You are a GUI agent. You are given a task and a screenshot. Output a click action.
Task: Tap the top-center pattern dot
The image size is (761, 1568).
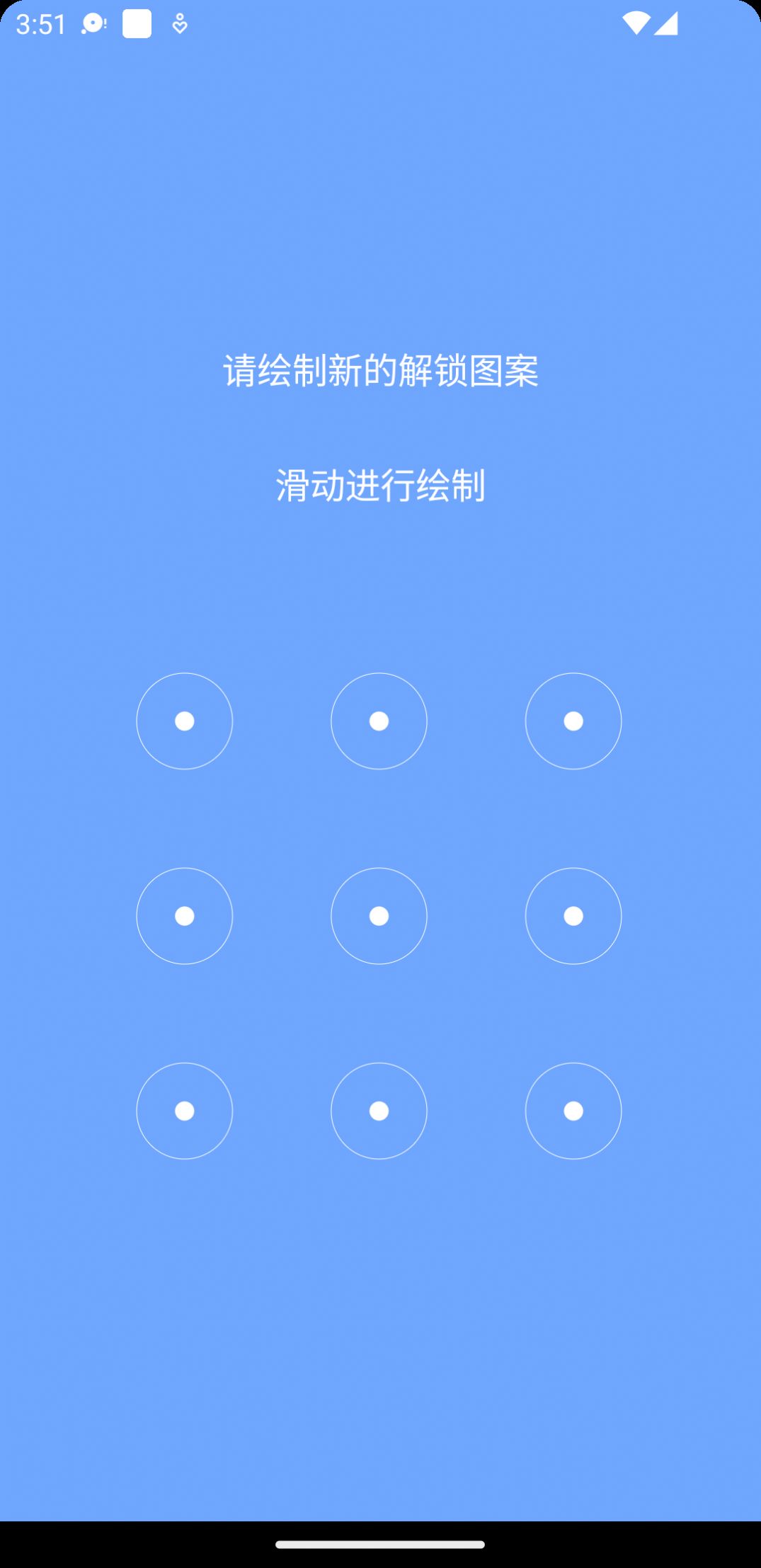(x=379, y=721)
